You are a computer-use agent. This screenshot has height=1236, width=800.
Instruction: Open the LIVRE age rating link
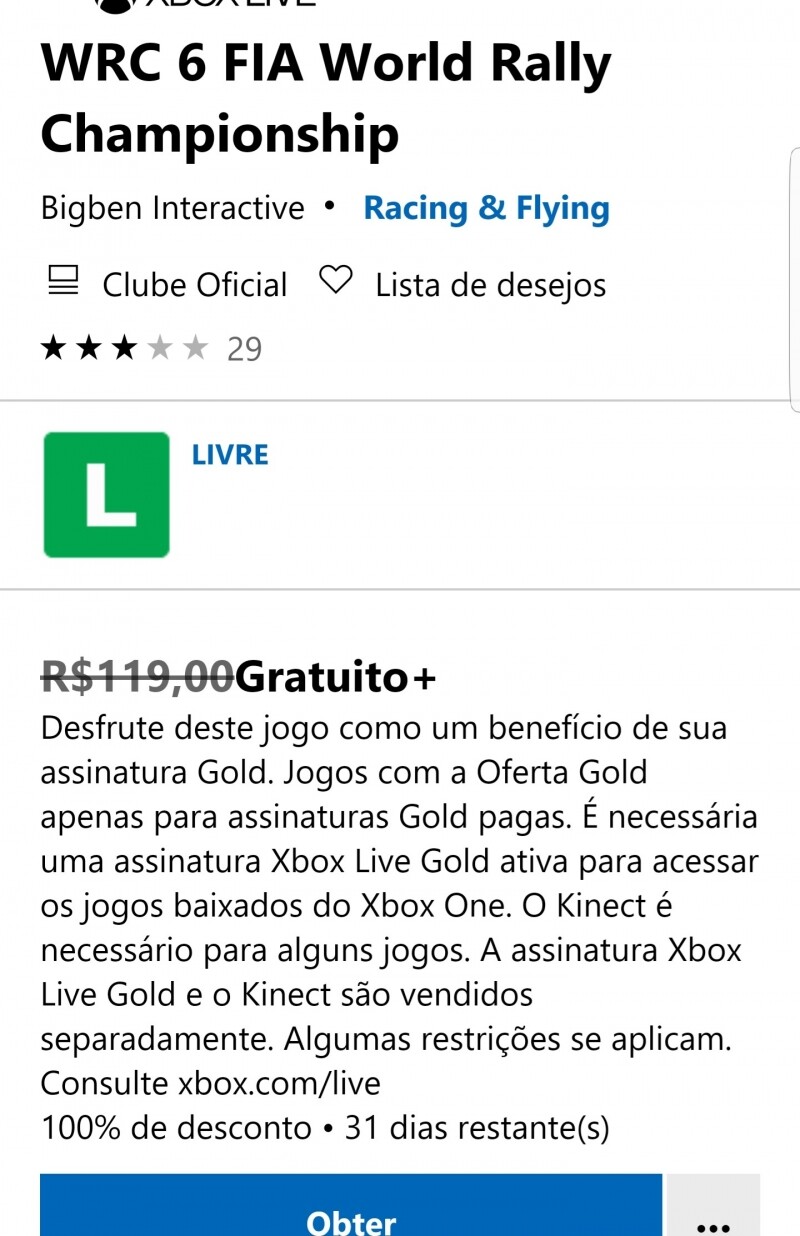[x=230, y=455]
